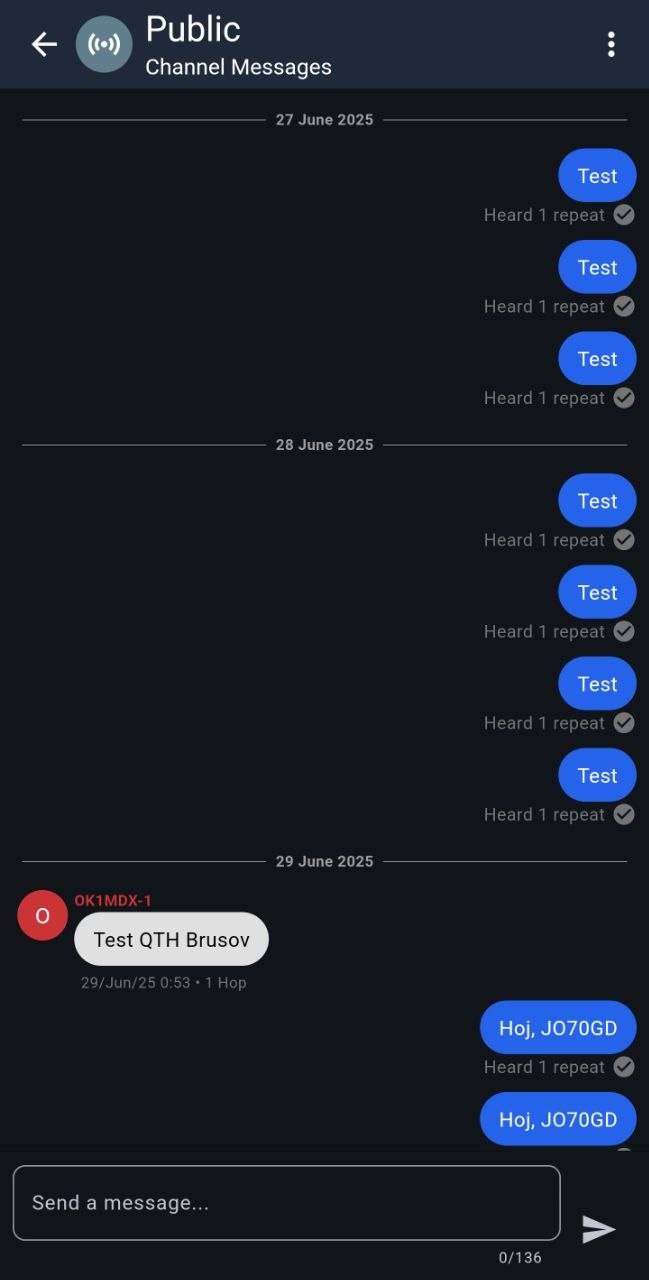Focus the Send a message field
Screen dimensions: 649x1280
[x=286, y=1202]
